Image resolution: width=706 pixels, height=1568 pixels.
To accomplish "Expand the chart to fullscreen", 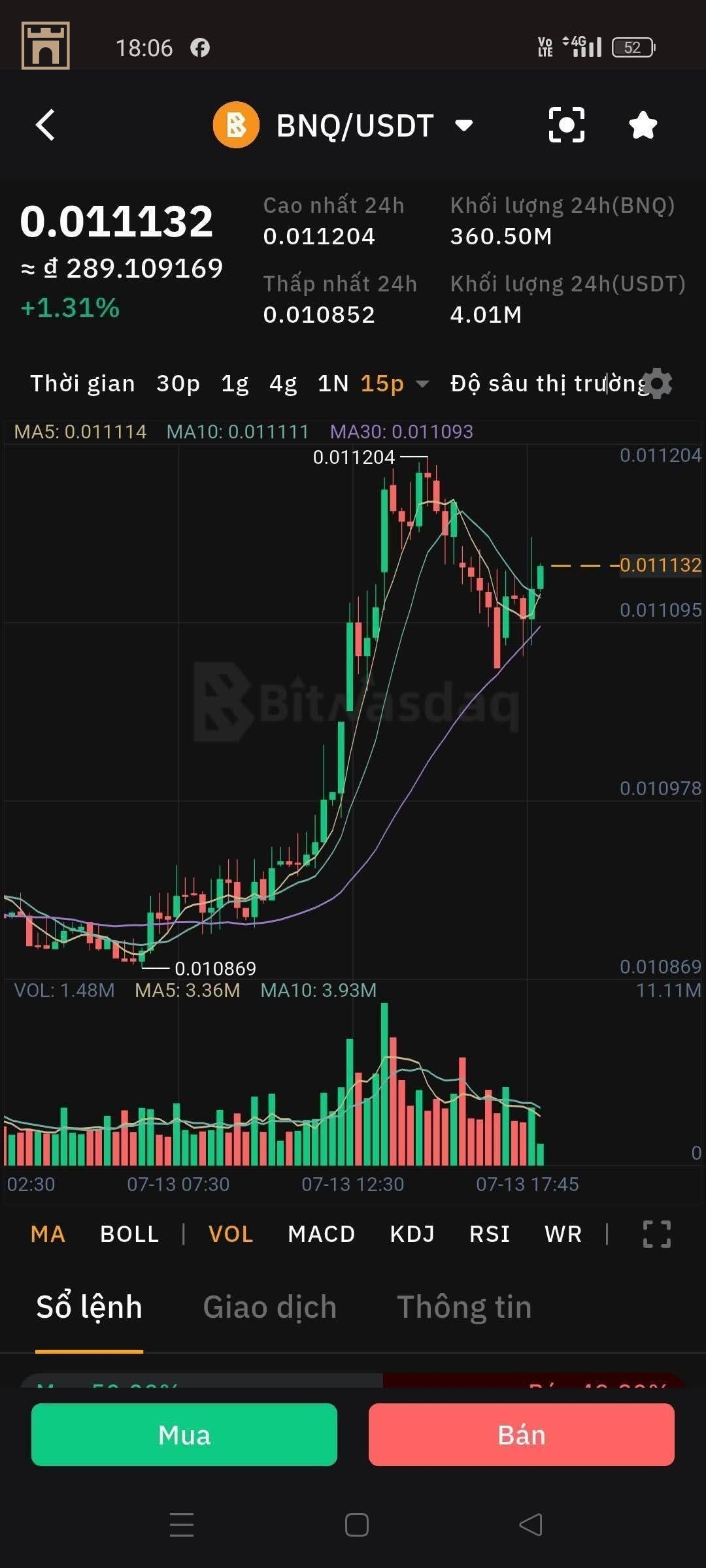I will [x=656, y=1234].
